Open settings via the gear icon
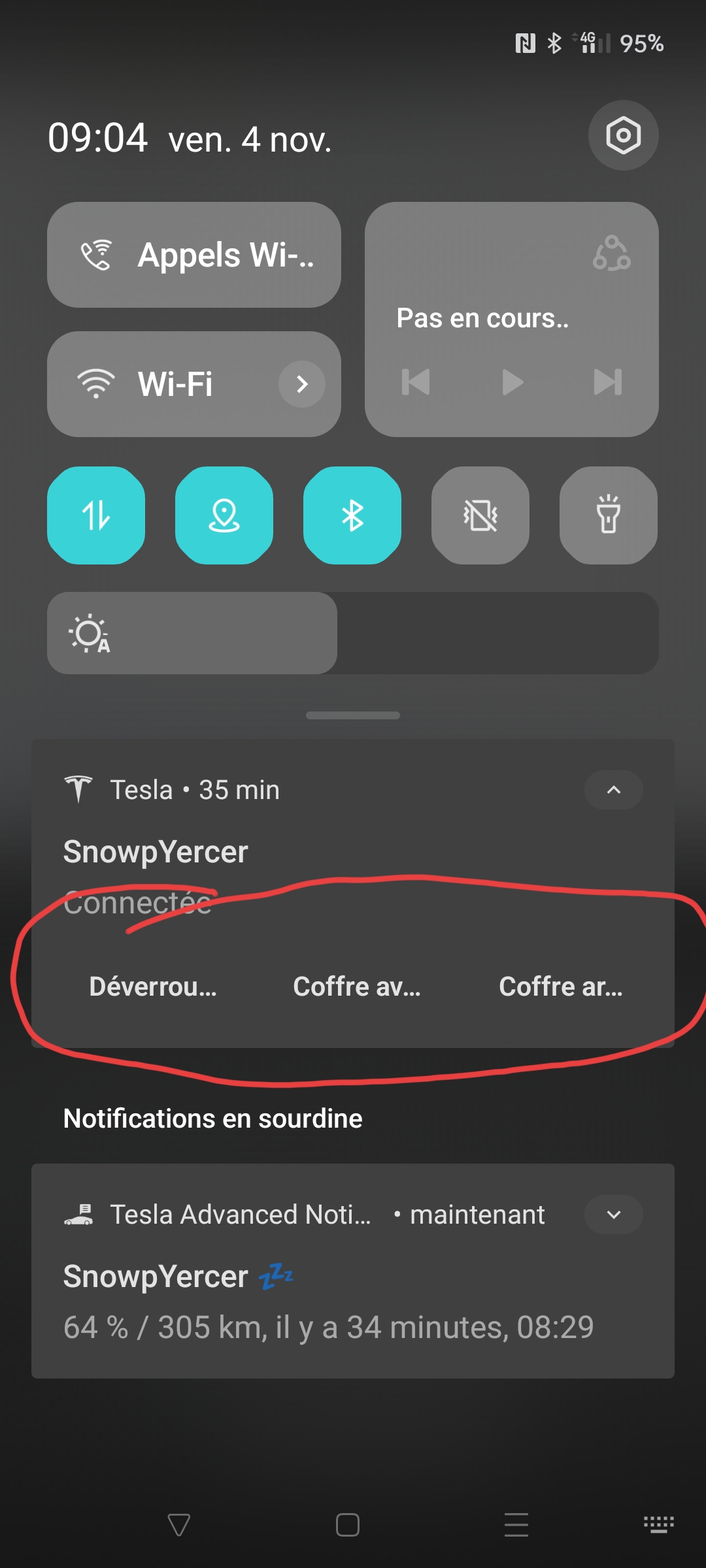706x1568 pixels. tap(623, 135)
